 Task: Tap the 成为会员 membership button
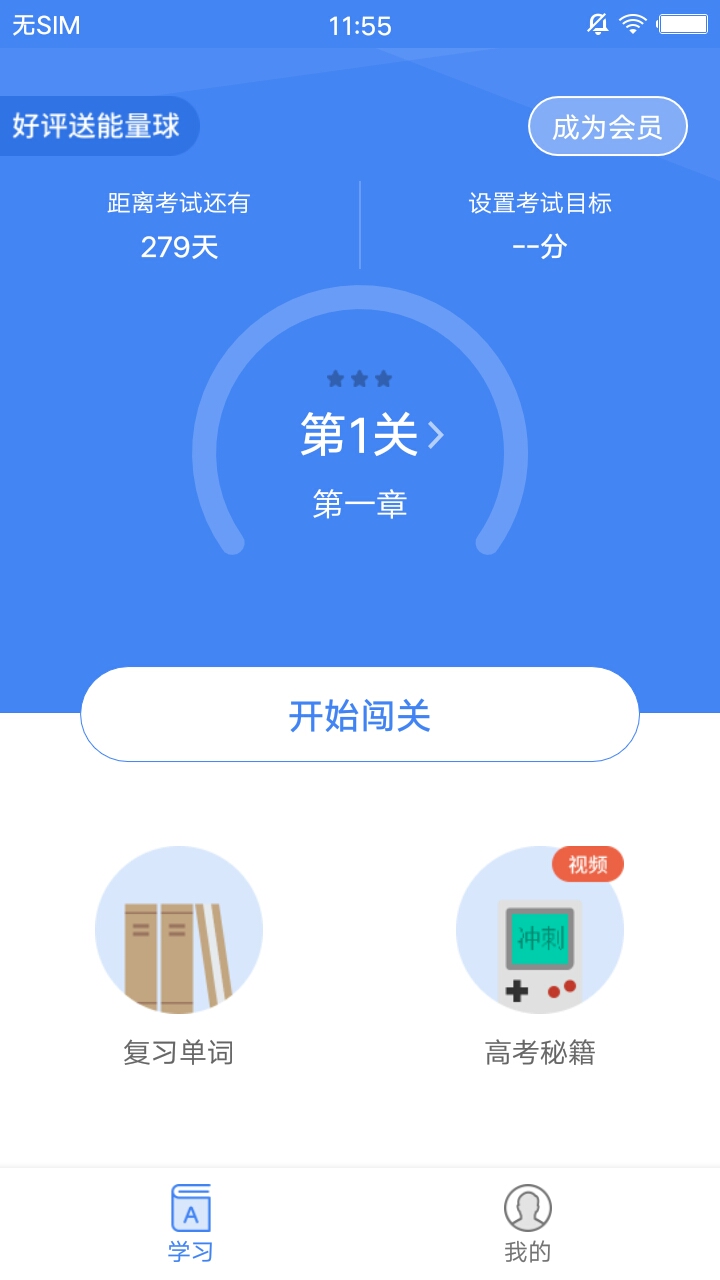[607, 126]
